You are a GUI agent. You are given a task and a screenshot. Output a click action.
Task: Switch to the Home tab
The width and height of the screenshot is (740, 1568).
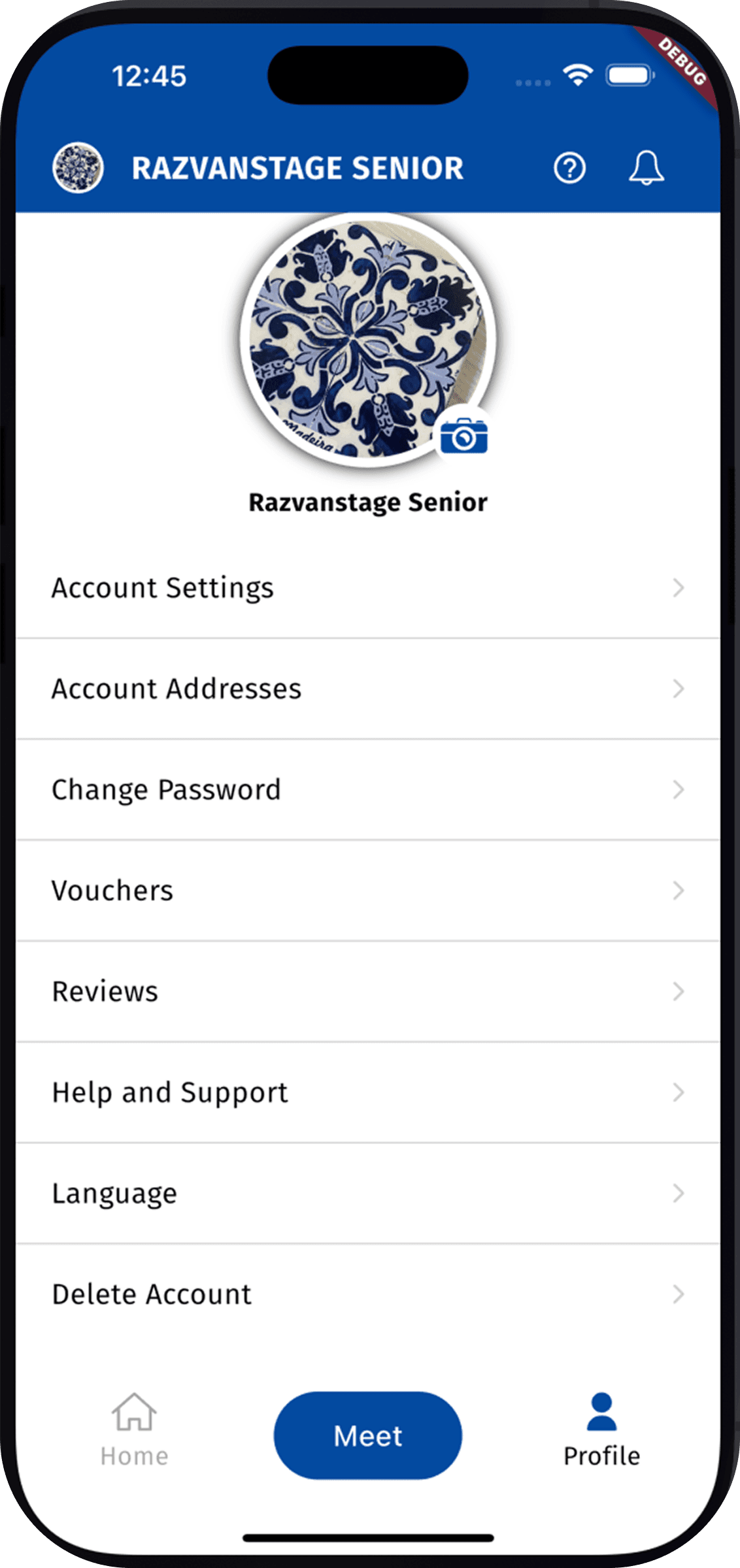point(134,1431)
